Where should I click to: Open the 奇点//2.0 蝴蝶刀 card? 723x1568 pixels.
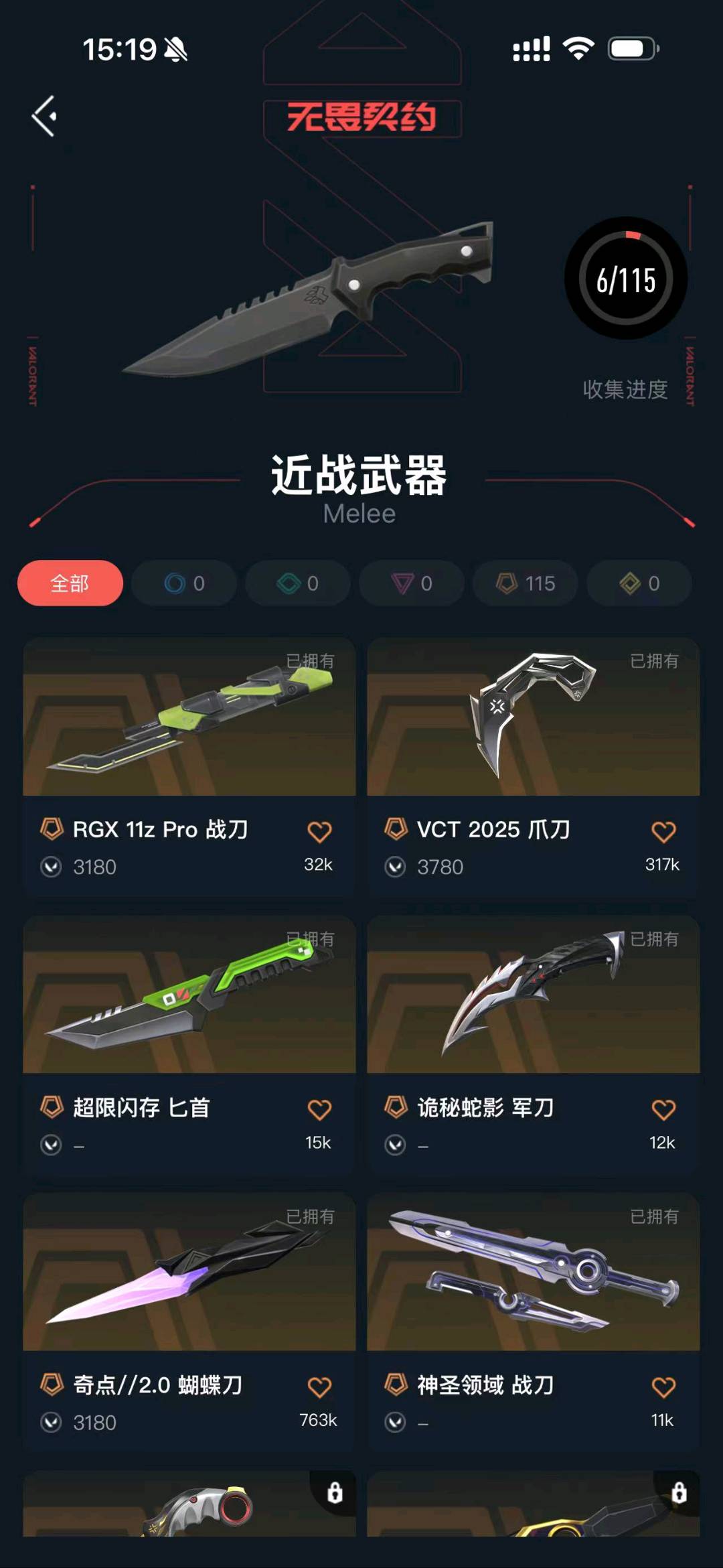pos(189,1323)
